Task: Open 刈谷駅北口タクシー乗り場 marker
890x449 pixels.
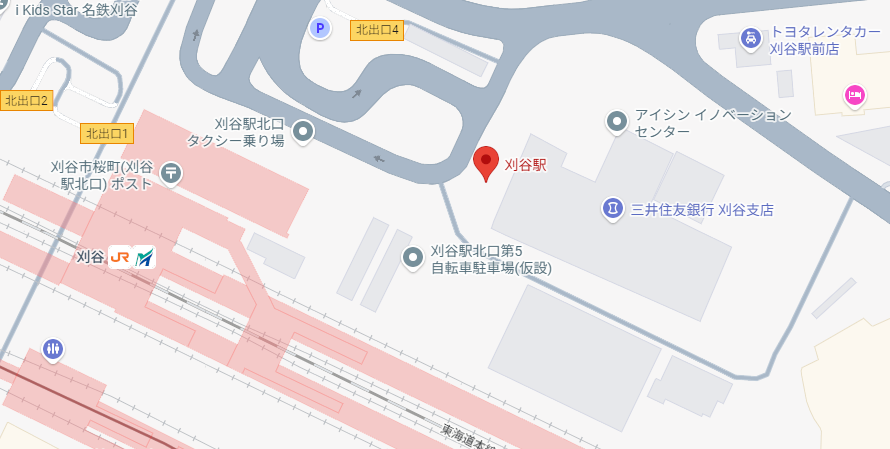Action: tap(303, 131)
